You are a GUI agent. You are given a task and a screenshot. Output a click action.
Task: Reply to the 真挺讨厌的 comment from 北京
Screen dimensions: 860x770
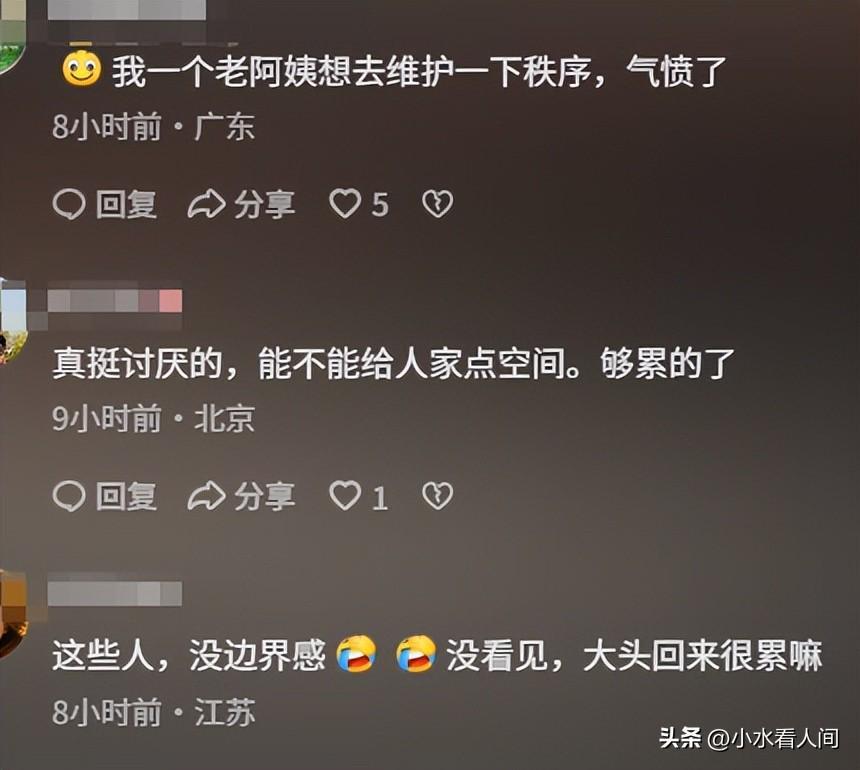(105, 496)
